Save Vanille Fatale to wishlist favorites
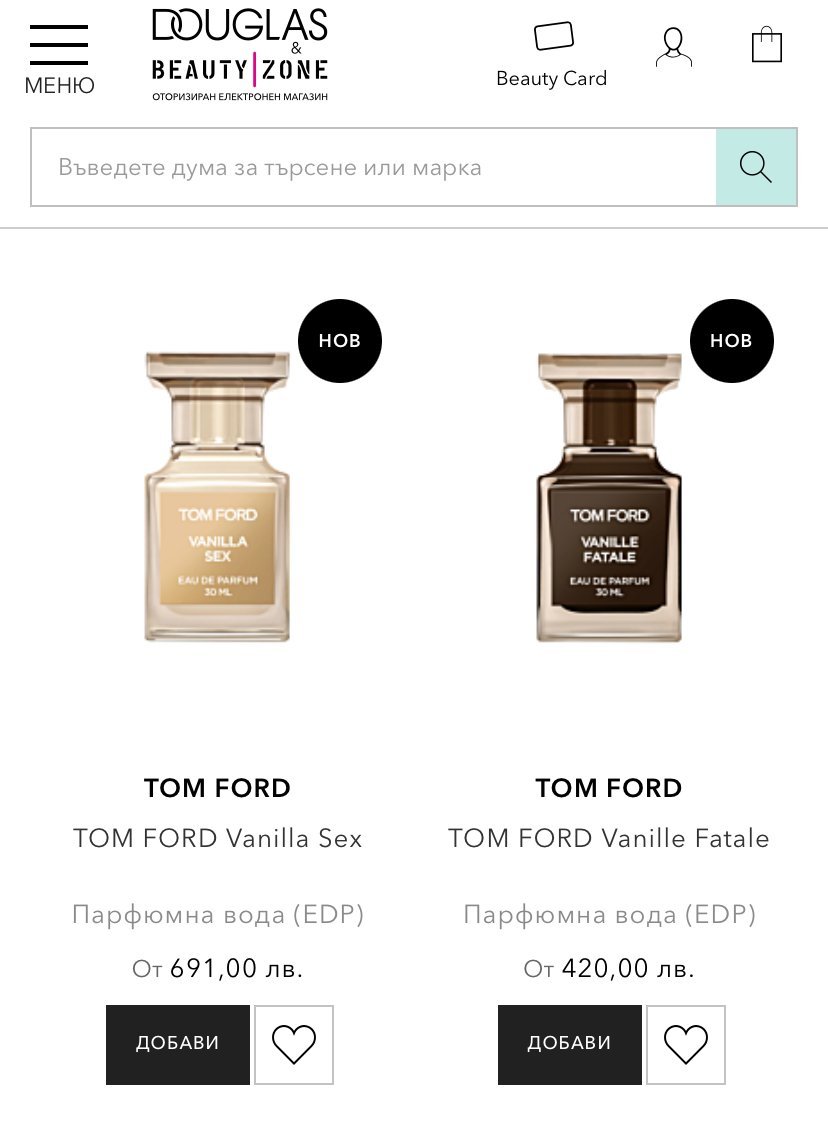The image size is (828, 1144). tap(686, 1045)
